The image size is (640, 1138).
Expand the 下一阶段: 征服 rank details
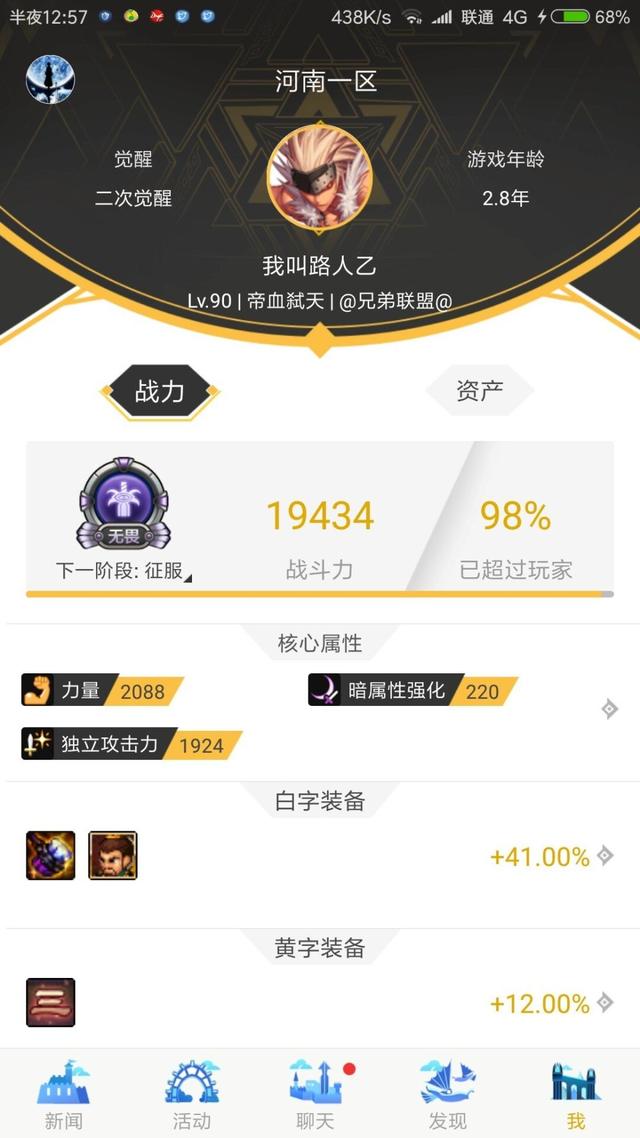tap(124, 571)
